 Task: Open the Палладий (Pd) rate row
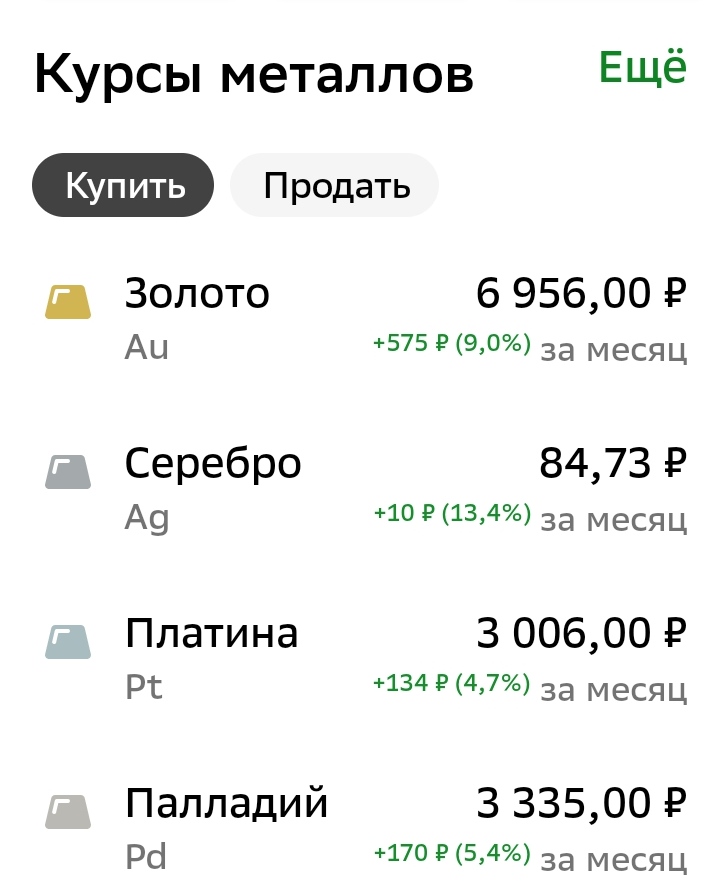(x=360, y=828)
